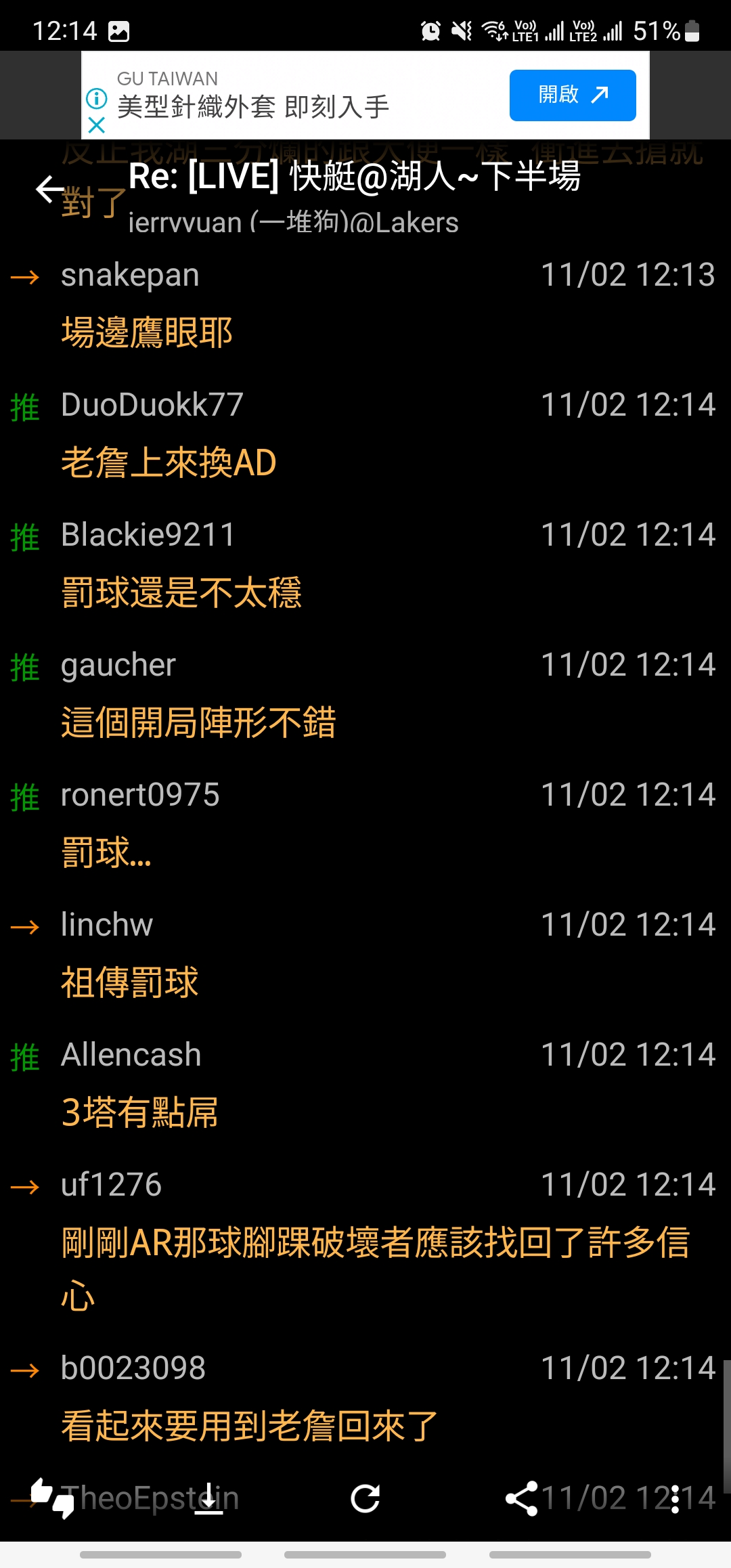Select Blackie9211's comment

point(365,565)
